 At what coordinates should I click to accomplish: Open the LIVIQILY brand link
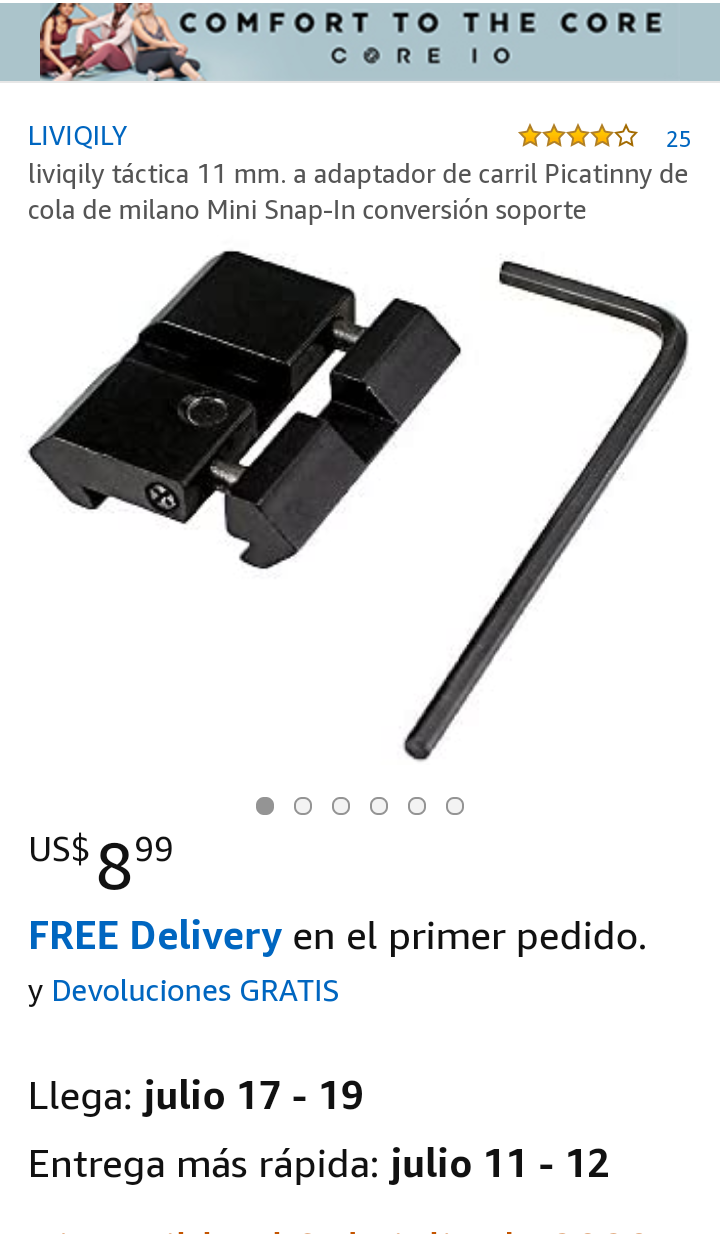[x=77, y=136]
